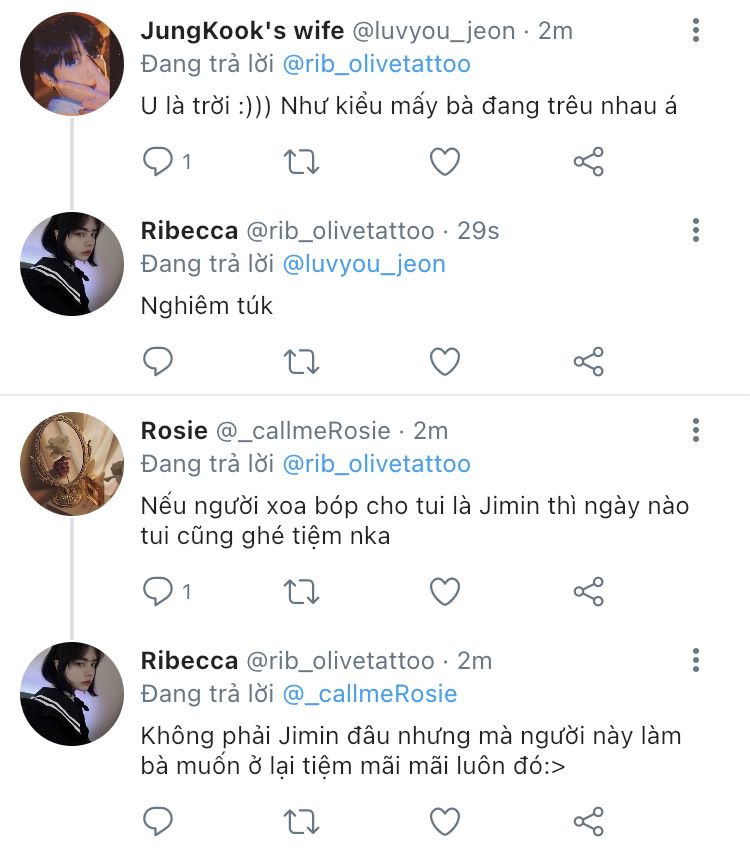
Task: Like Ribecca's "Nghiêm túk" reply
Action: pyautogui.click(x=444, y=361)
